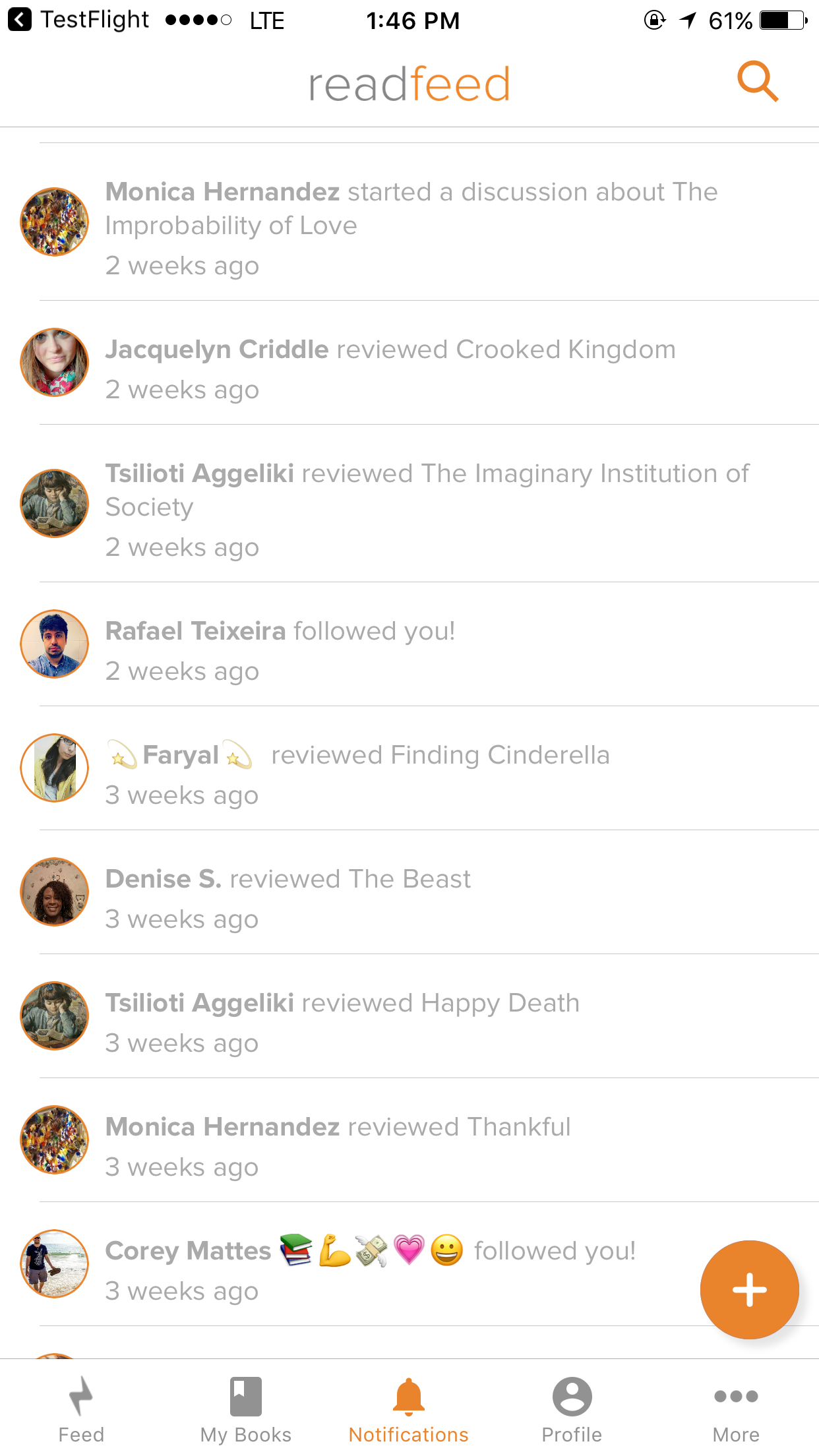The height and width of the screenshot is (1456, 819).
Task: Tap the orange plus floating button
Action: 749,1290
